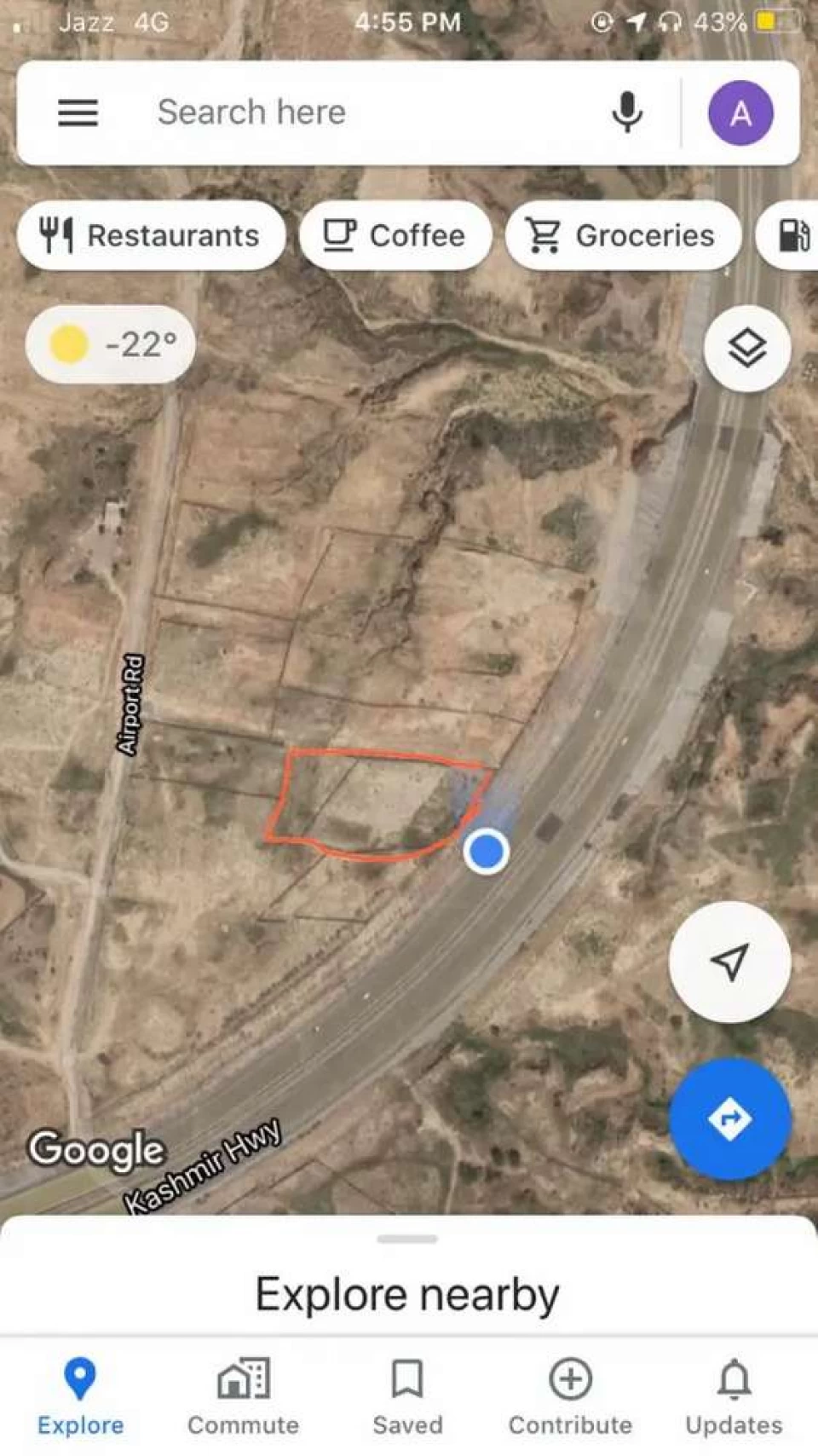
Task: Select the Coffee chip
Action: 395,235
